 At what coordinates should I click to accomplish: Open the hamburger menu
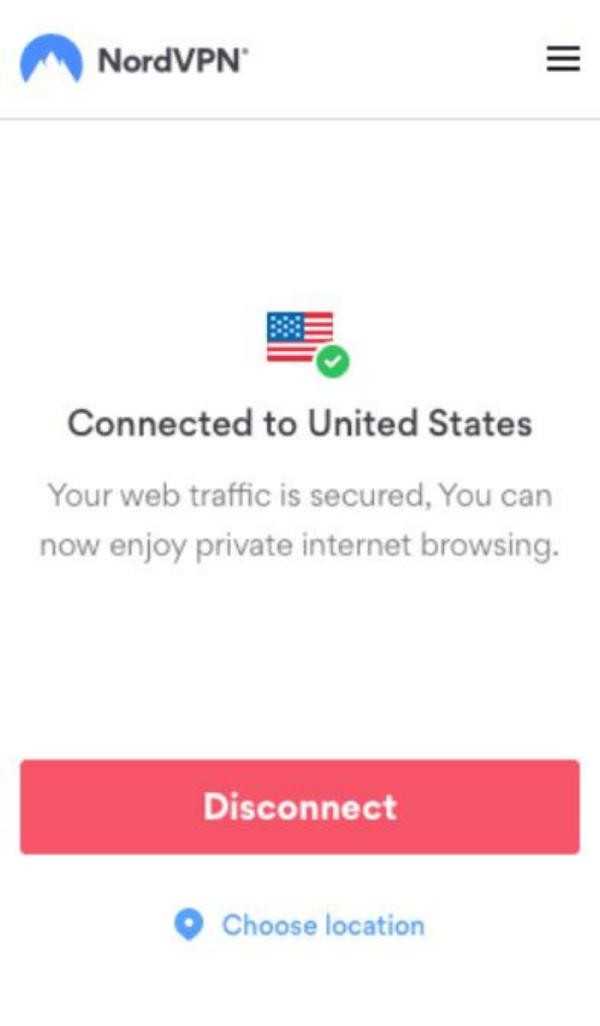[563, 59]
